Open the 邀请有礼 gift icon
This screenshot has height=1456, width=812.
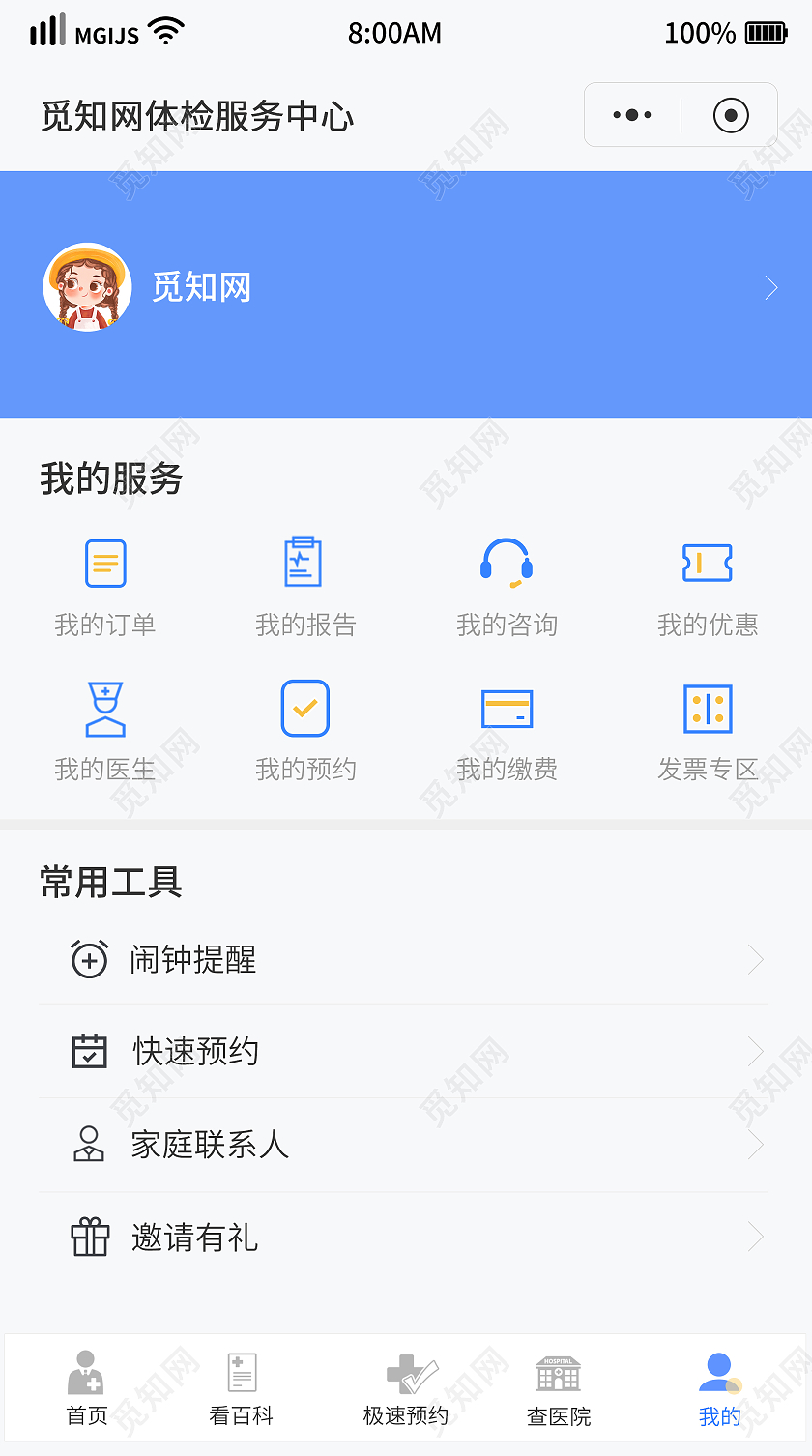pyautogui.click(x=89, y=1237)
